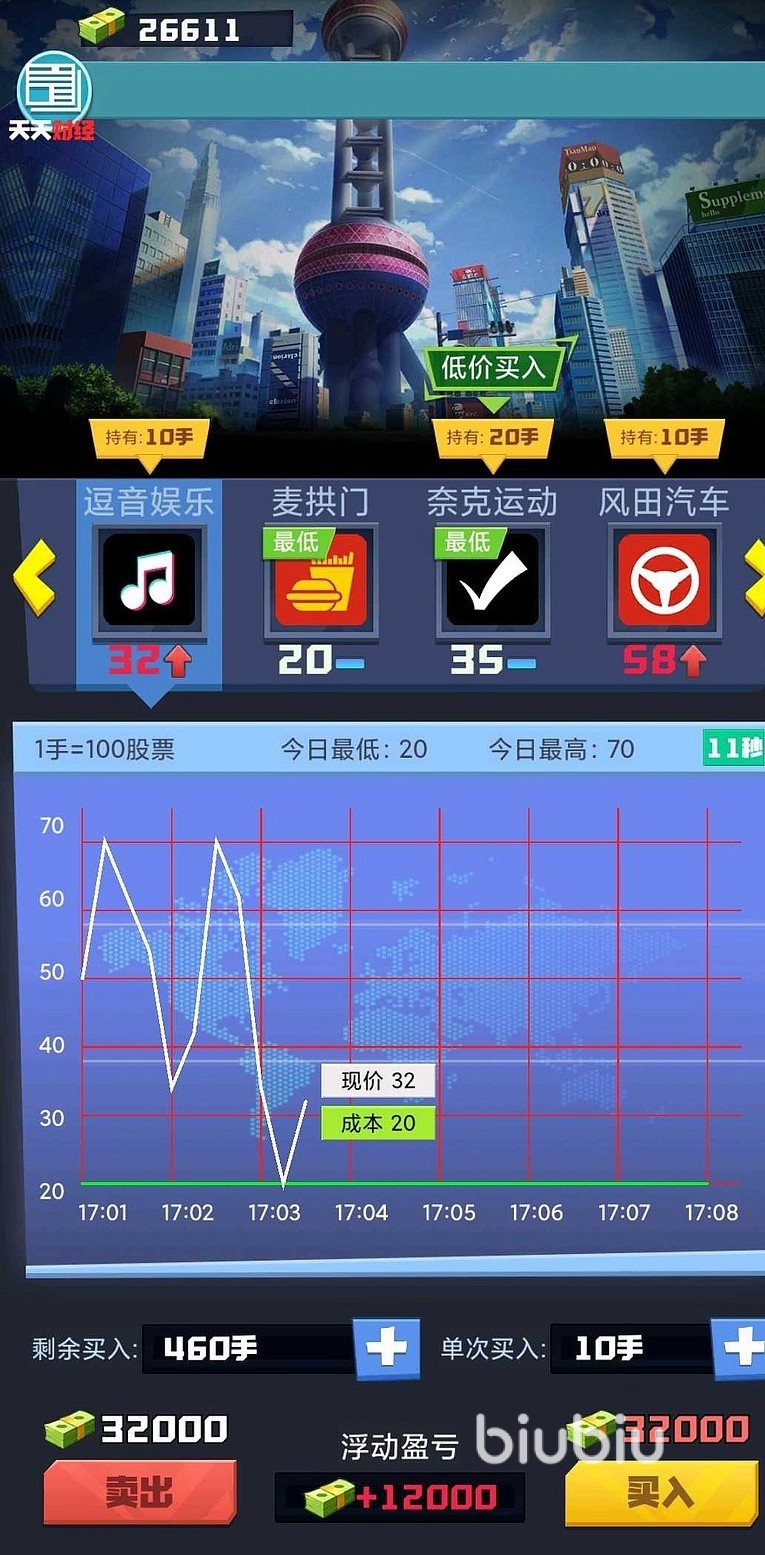Screen dimensions: 765x1555
Task: Show previous stocks with left arrow
Action: [x=34, y=580]
